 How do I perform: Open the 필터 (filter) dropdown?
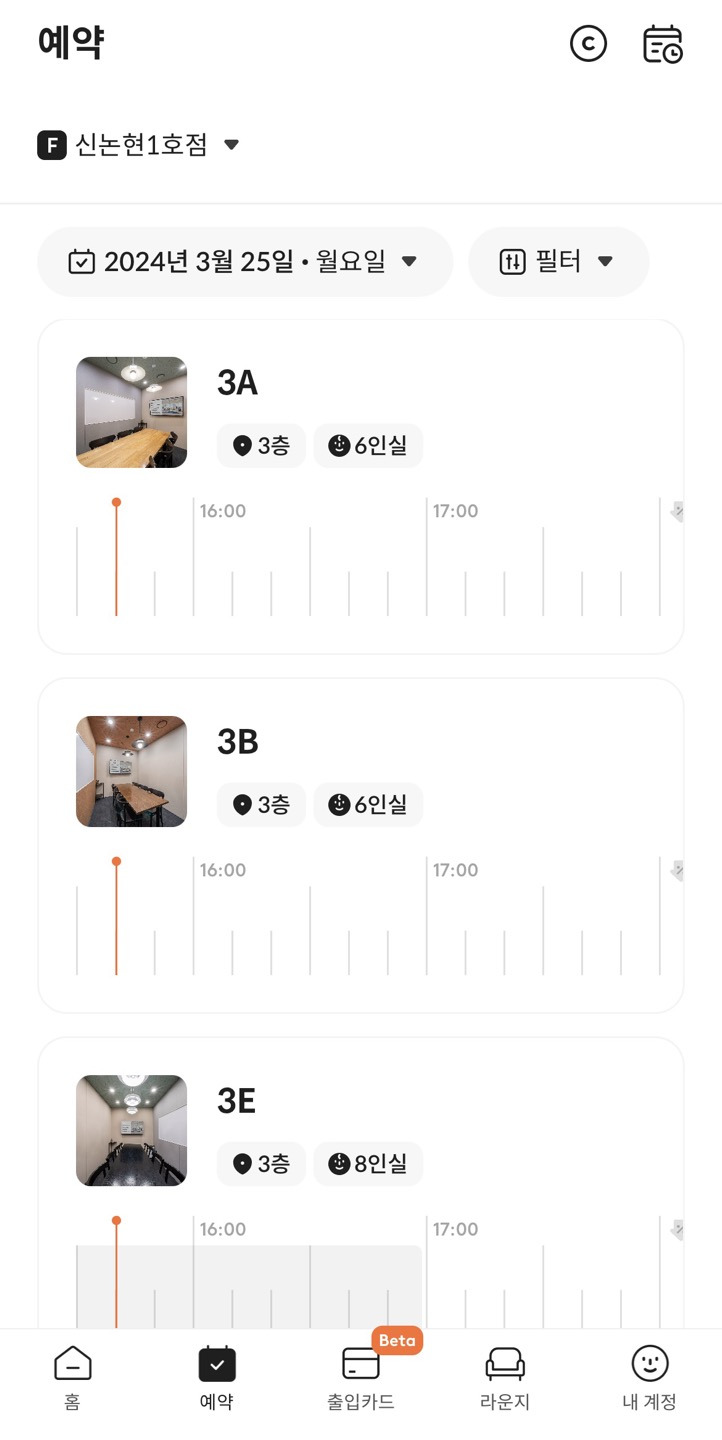(558, 261)
